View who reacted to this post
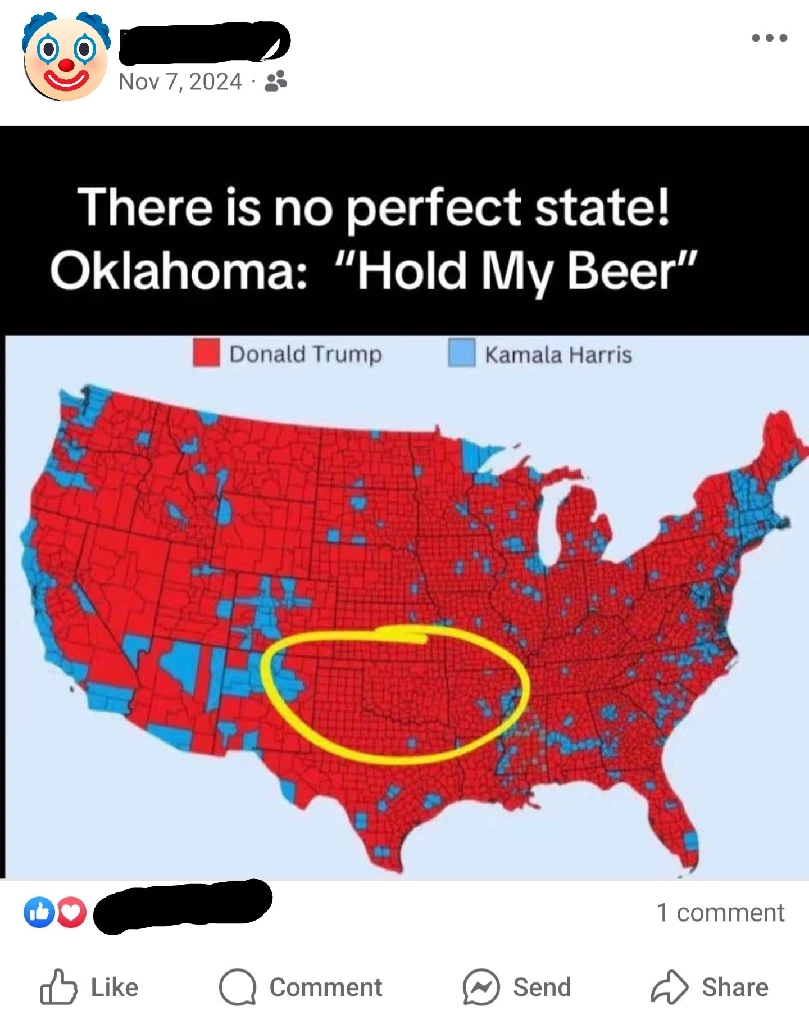The image size is (809, 1024). (56, 912)
